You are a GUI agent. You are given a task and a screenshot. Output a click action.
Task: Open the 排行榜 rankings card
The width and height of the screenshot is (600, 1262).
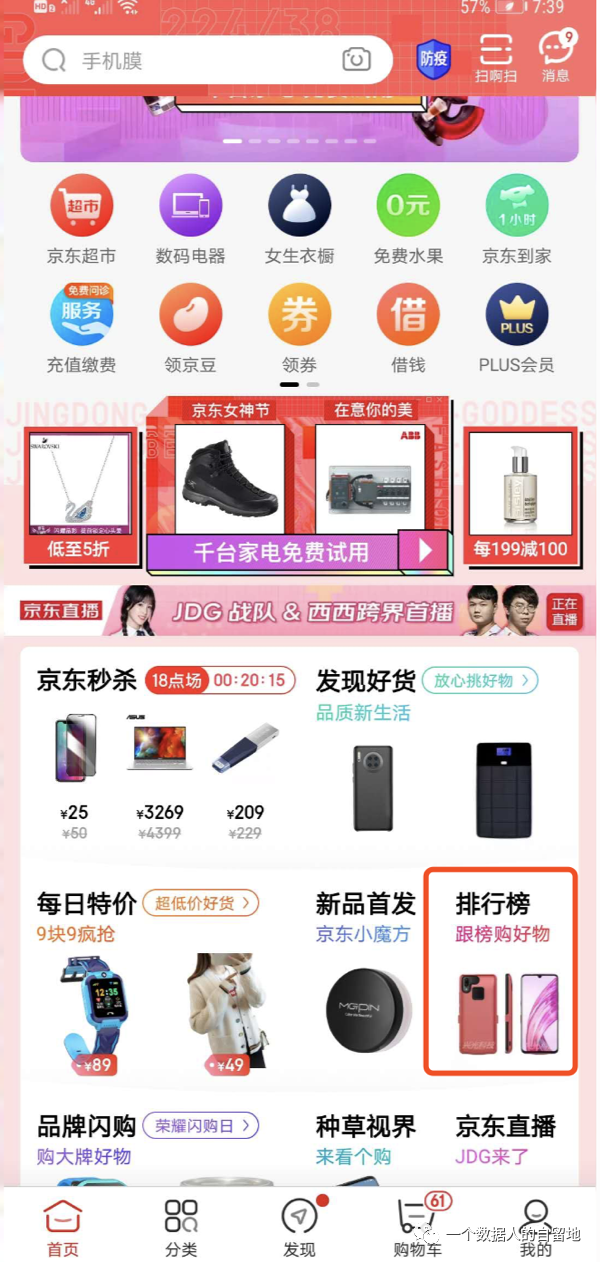[x=501, y=971]
